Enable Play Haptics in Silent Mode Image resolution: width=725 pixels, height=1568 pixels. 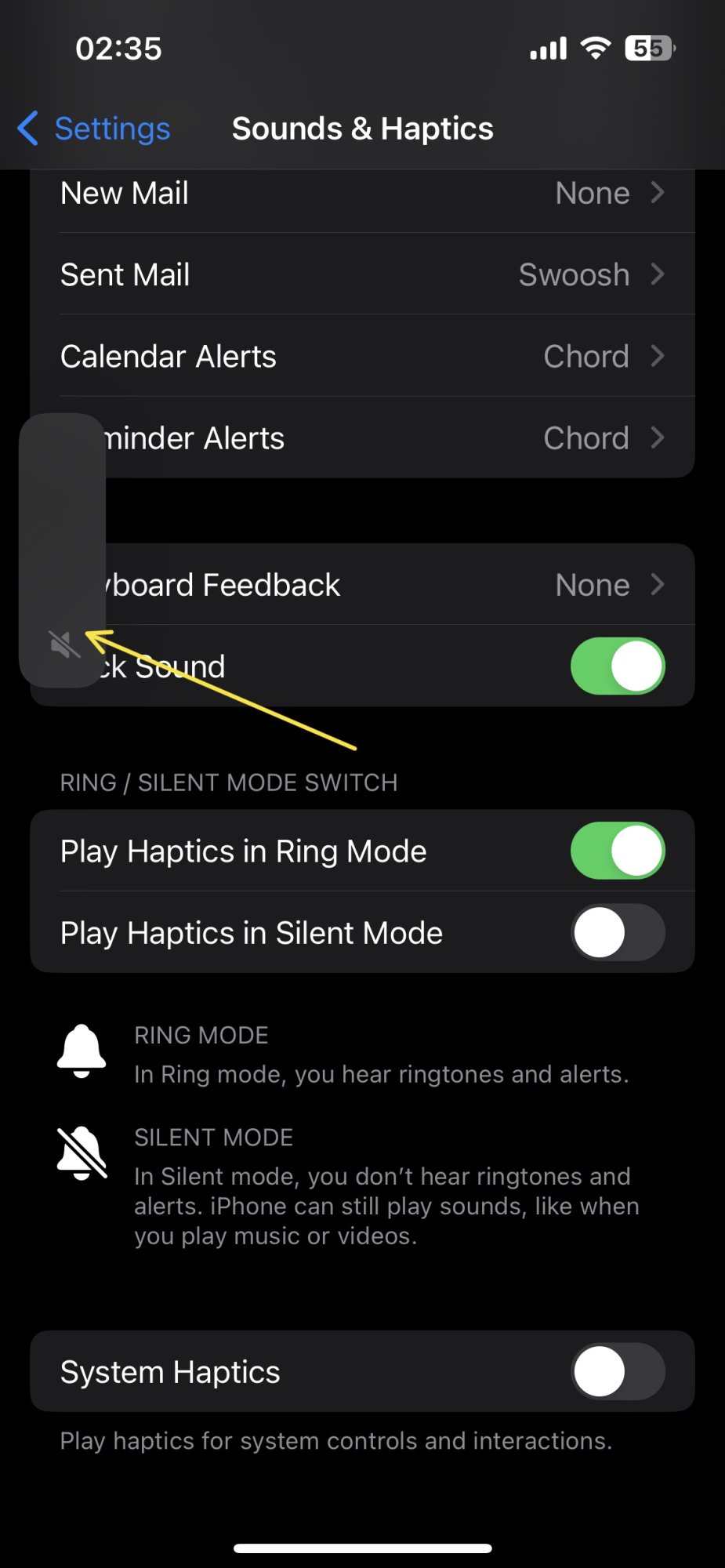pyautogui.click(x=618, y=932)
